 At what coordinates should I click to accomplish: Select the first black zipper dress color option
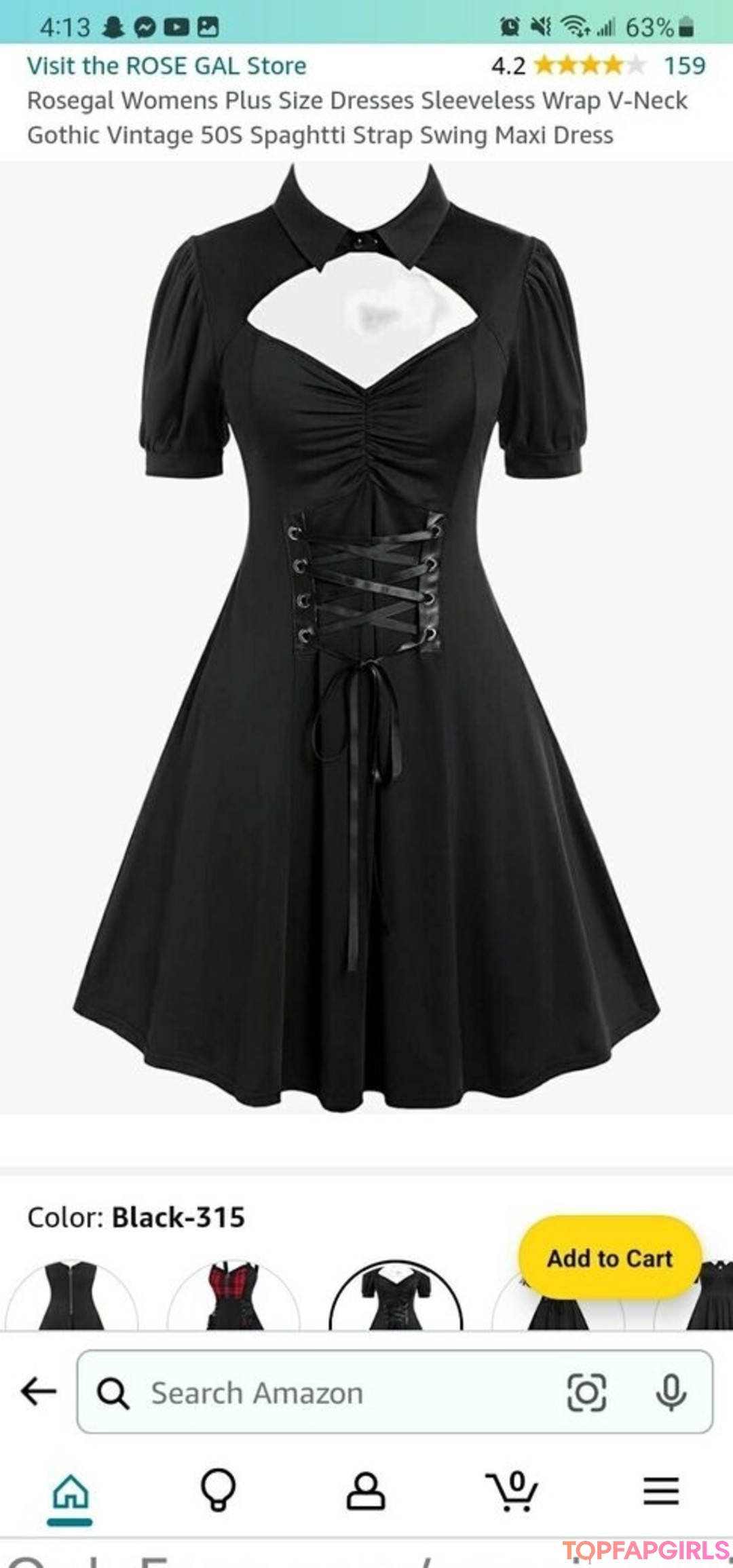tap(71, 1295)
